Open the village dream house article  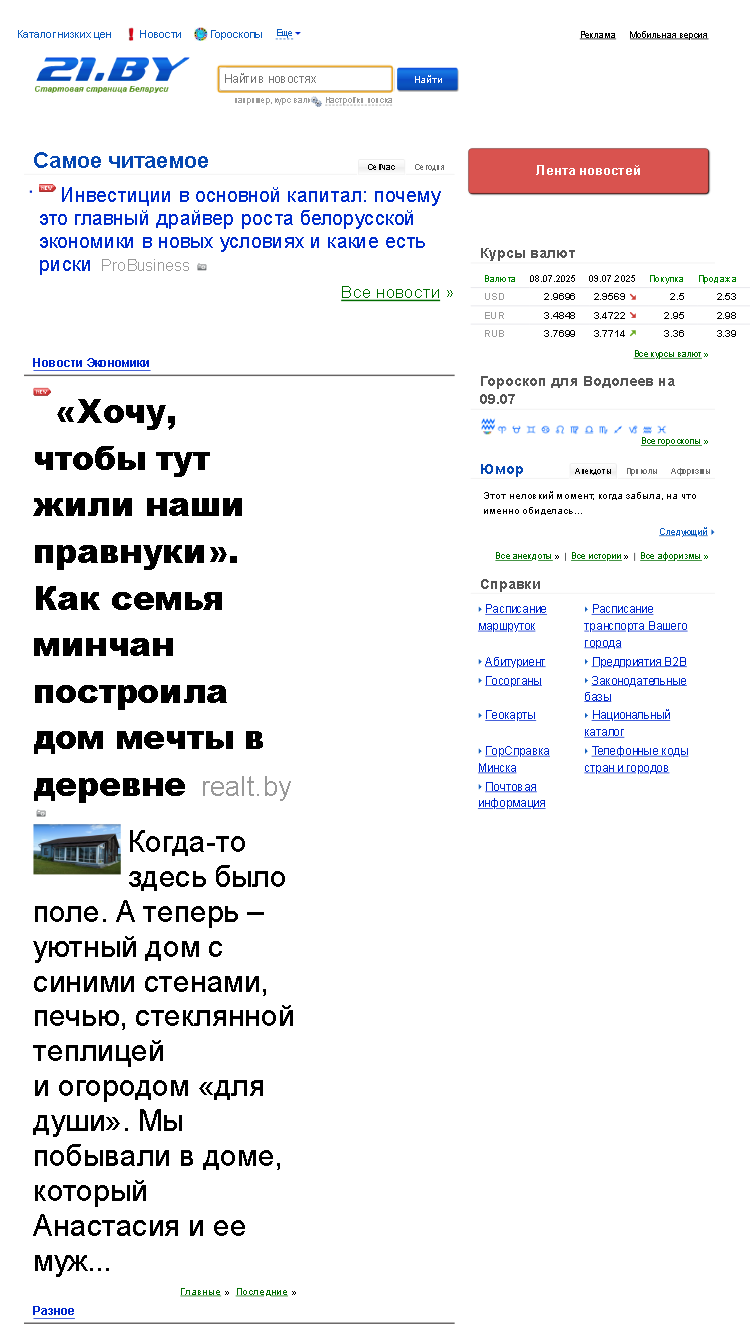tap(148, 598)
